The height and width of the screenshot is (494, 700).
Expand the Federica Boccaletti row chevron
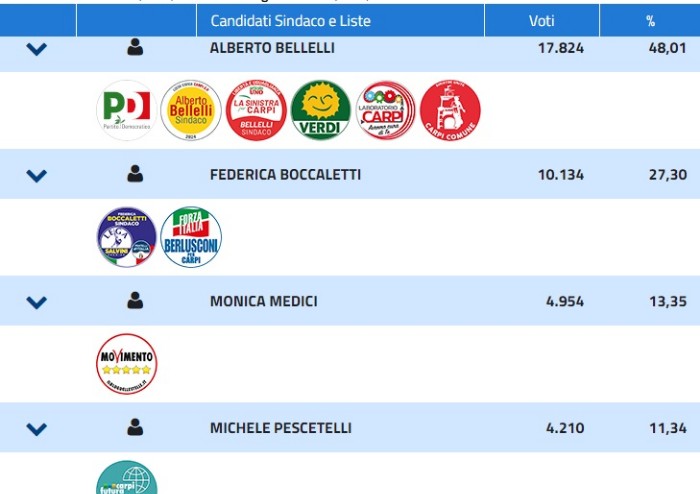36,175
